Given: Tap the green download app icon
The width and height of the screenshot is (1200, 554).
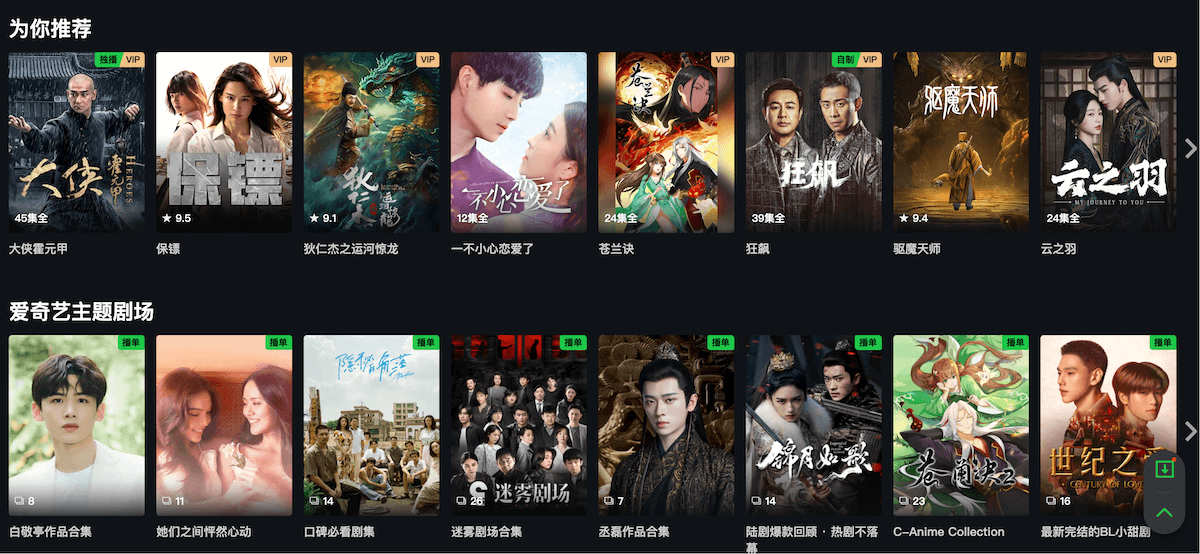Looking at the screenshot, I should pyautogui.click(x=1164, y=468).
